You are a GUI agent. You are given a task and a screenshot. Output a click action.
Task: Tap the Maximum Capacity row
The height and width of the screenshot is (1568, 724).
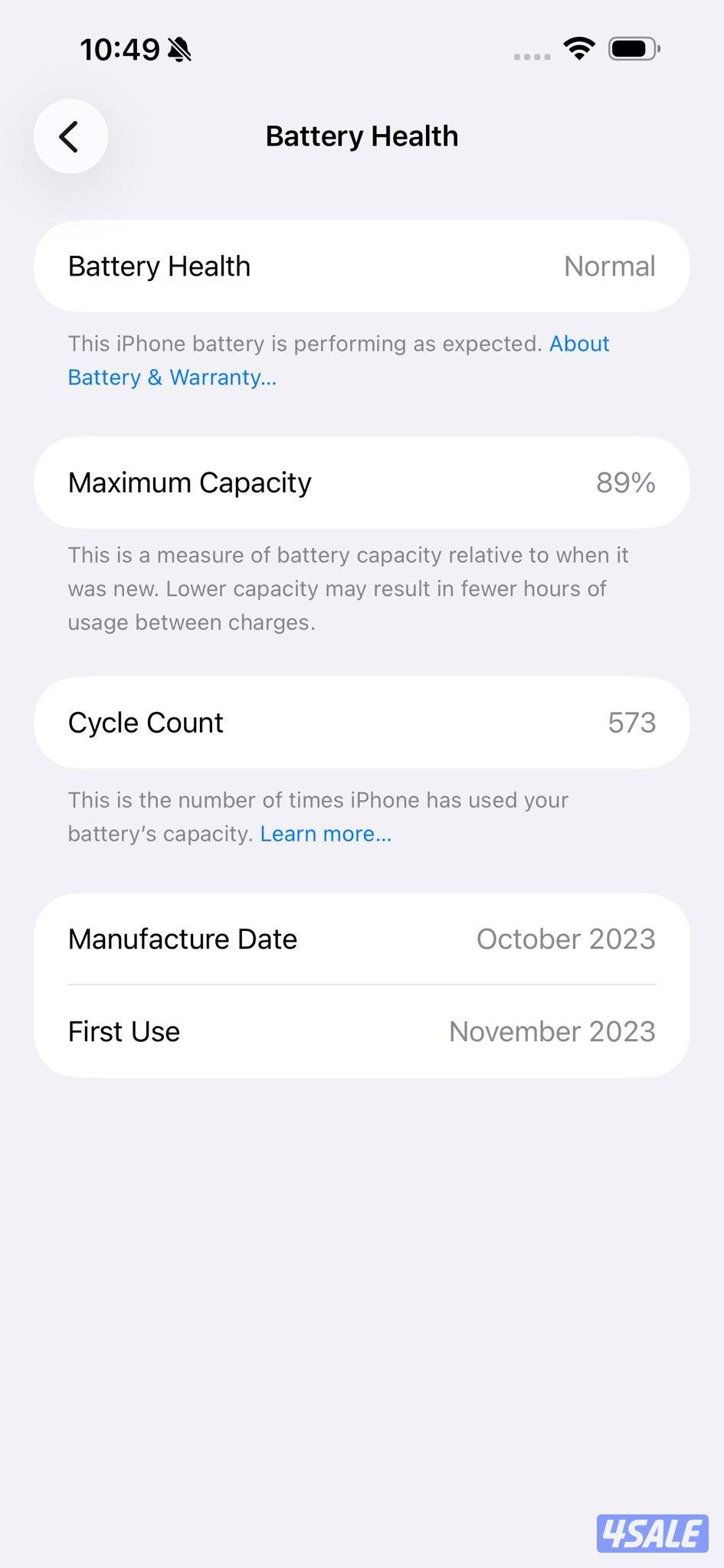362,482
